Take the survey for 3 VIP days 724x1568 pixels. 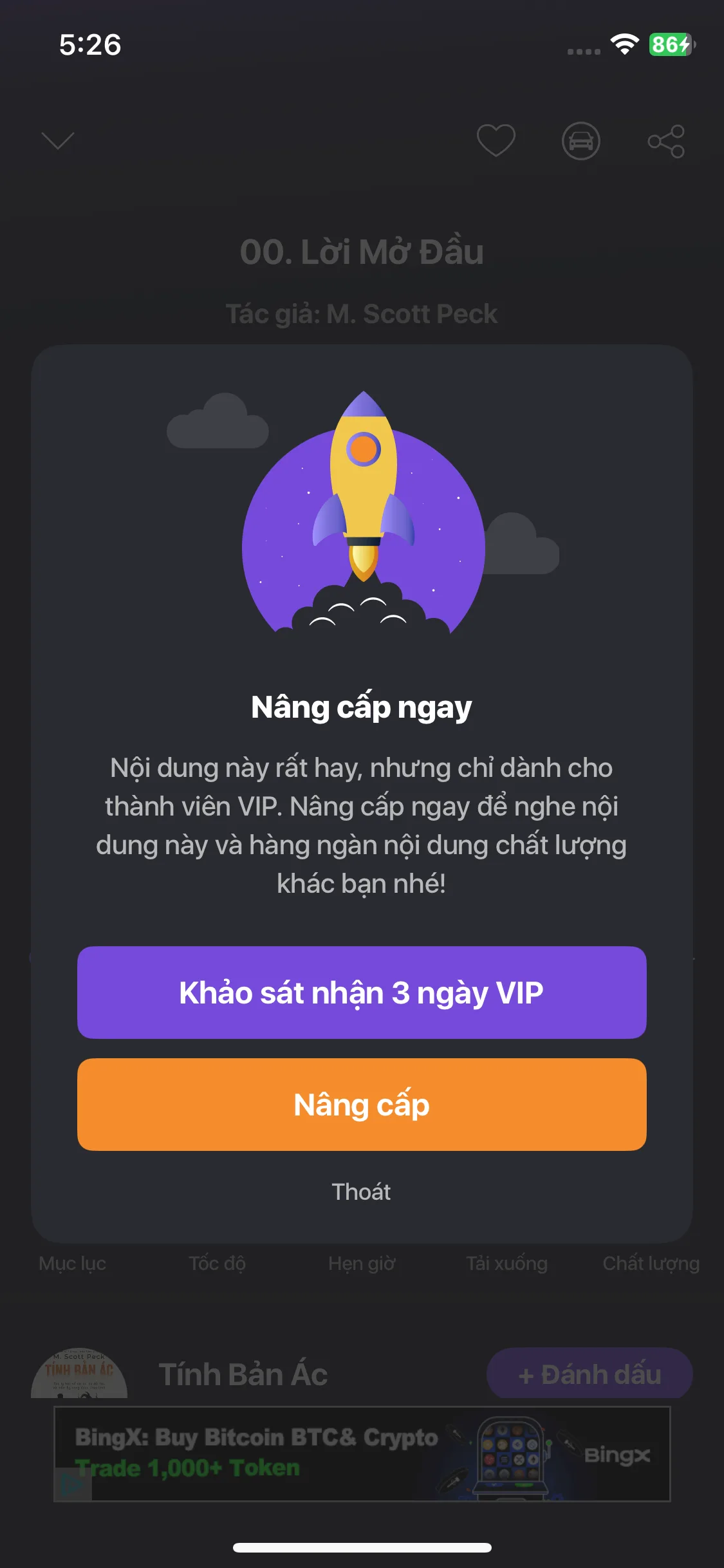(362, 993)
